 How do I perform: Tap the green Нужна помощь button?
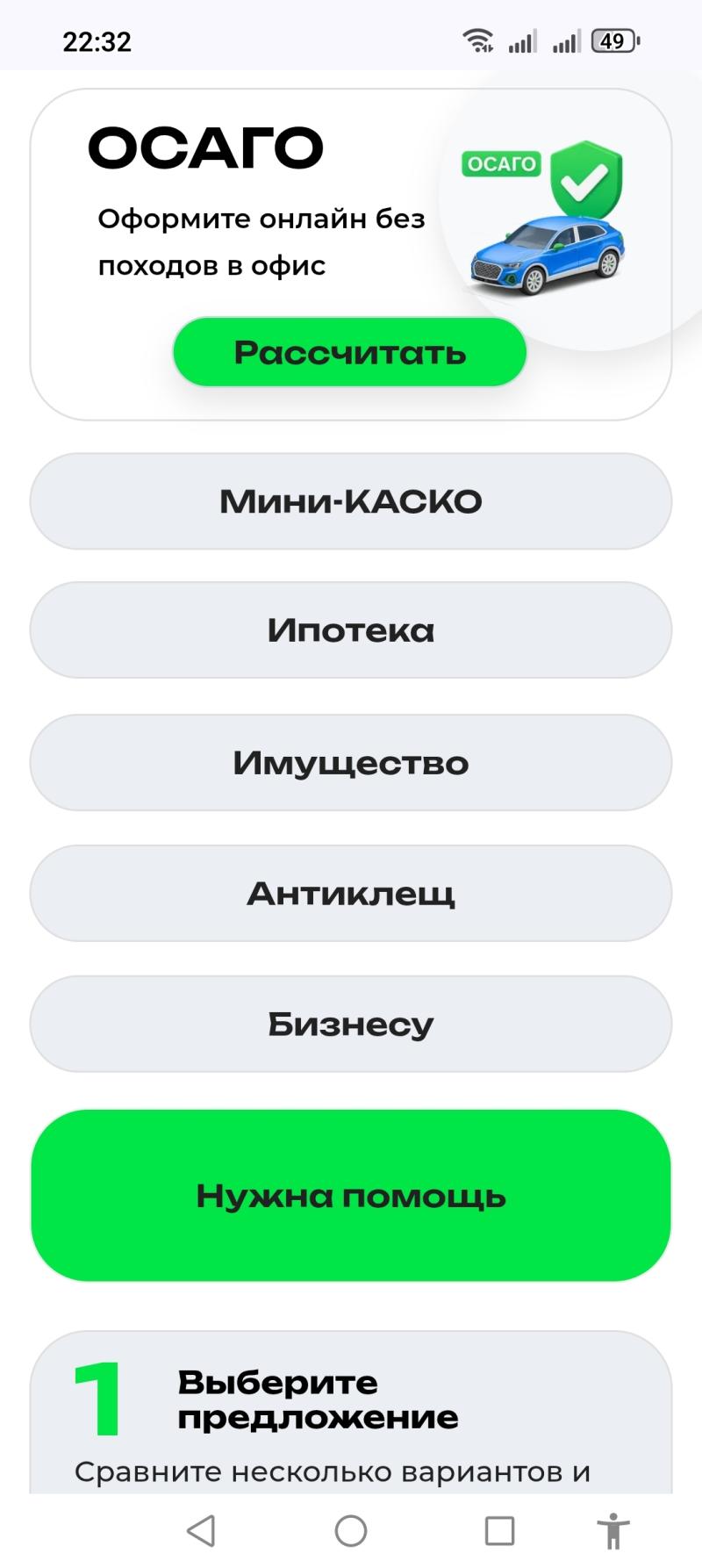pyautogui.click(x=351, y=1195)
